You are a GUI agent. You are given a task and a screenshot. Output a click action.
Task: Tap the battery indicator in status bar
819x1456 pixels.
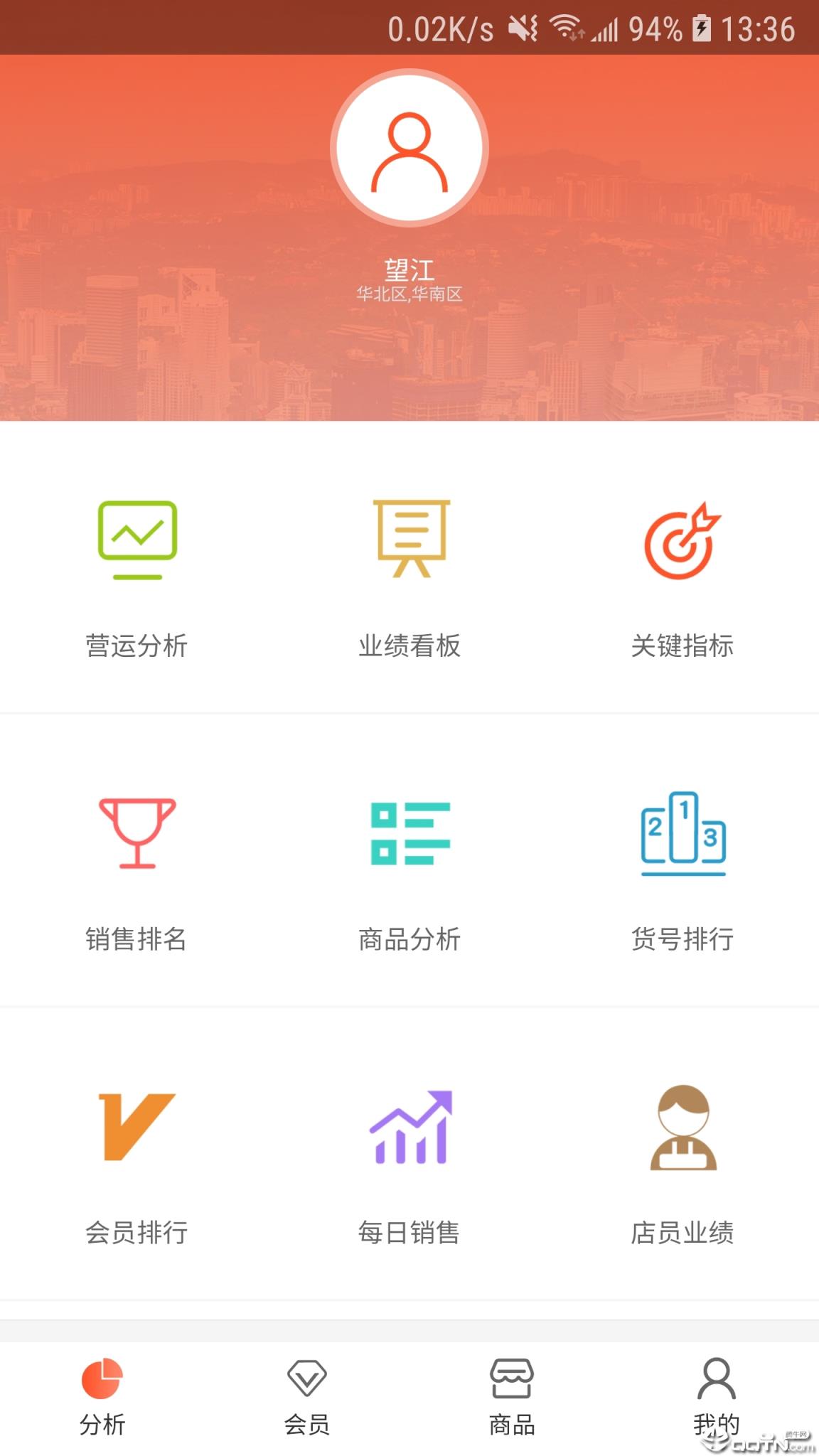click(x=702, y=28)
